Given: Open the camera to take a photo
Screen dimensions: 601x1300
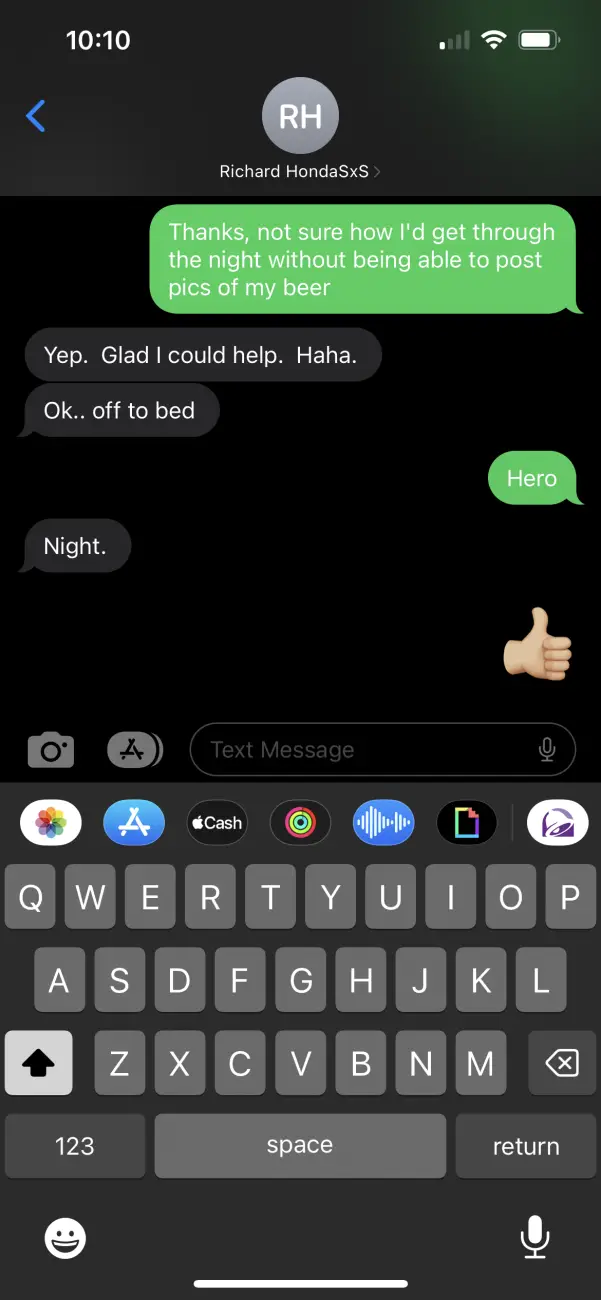Looking at the screenshot, I should 50,749.
